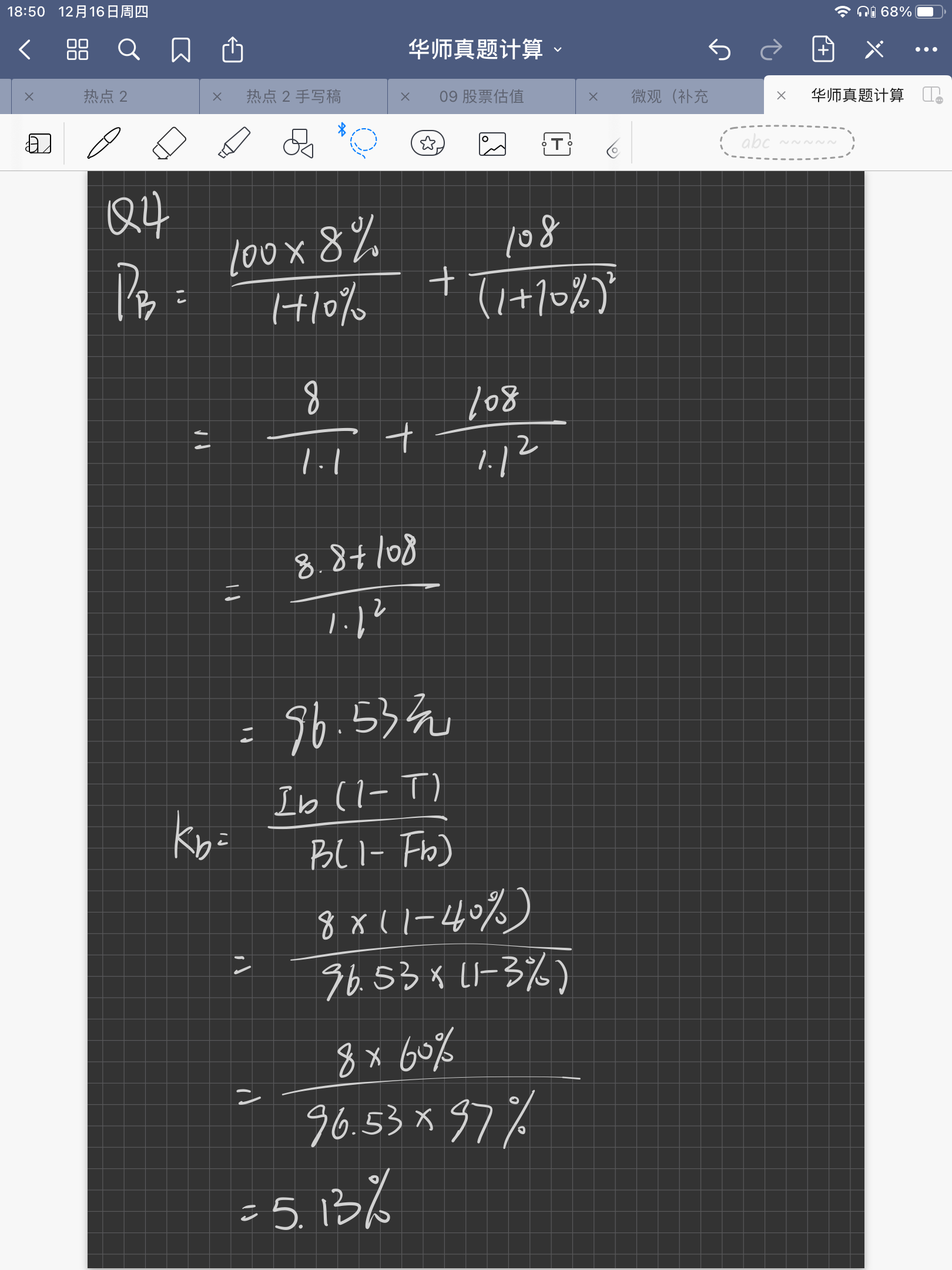Open the page thumbnails grid view
952x1270 pixels.
77,50
